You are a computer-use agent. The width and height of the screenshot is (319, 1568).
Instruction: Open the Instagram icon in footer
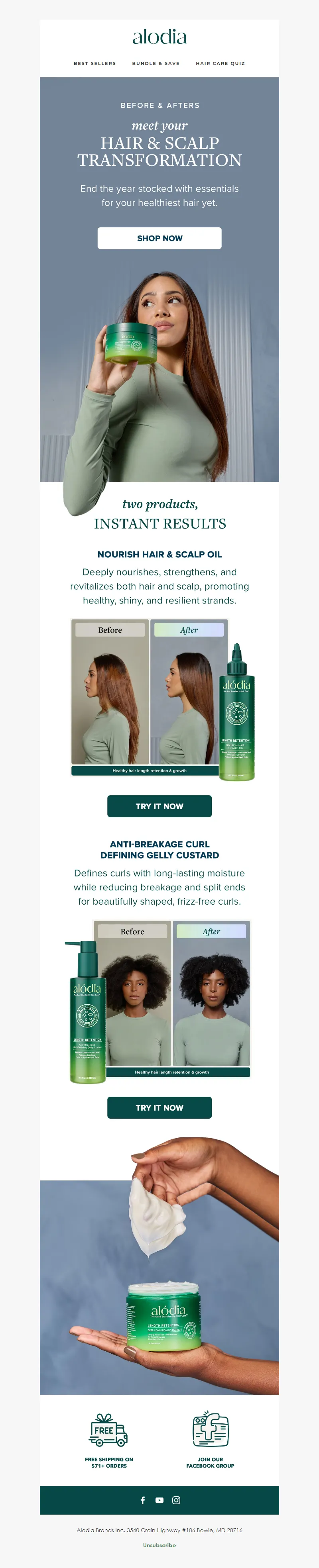click(176, 1500)
